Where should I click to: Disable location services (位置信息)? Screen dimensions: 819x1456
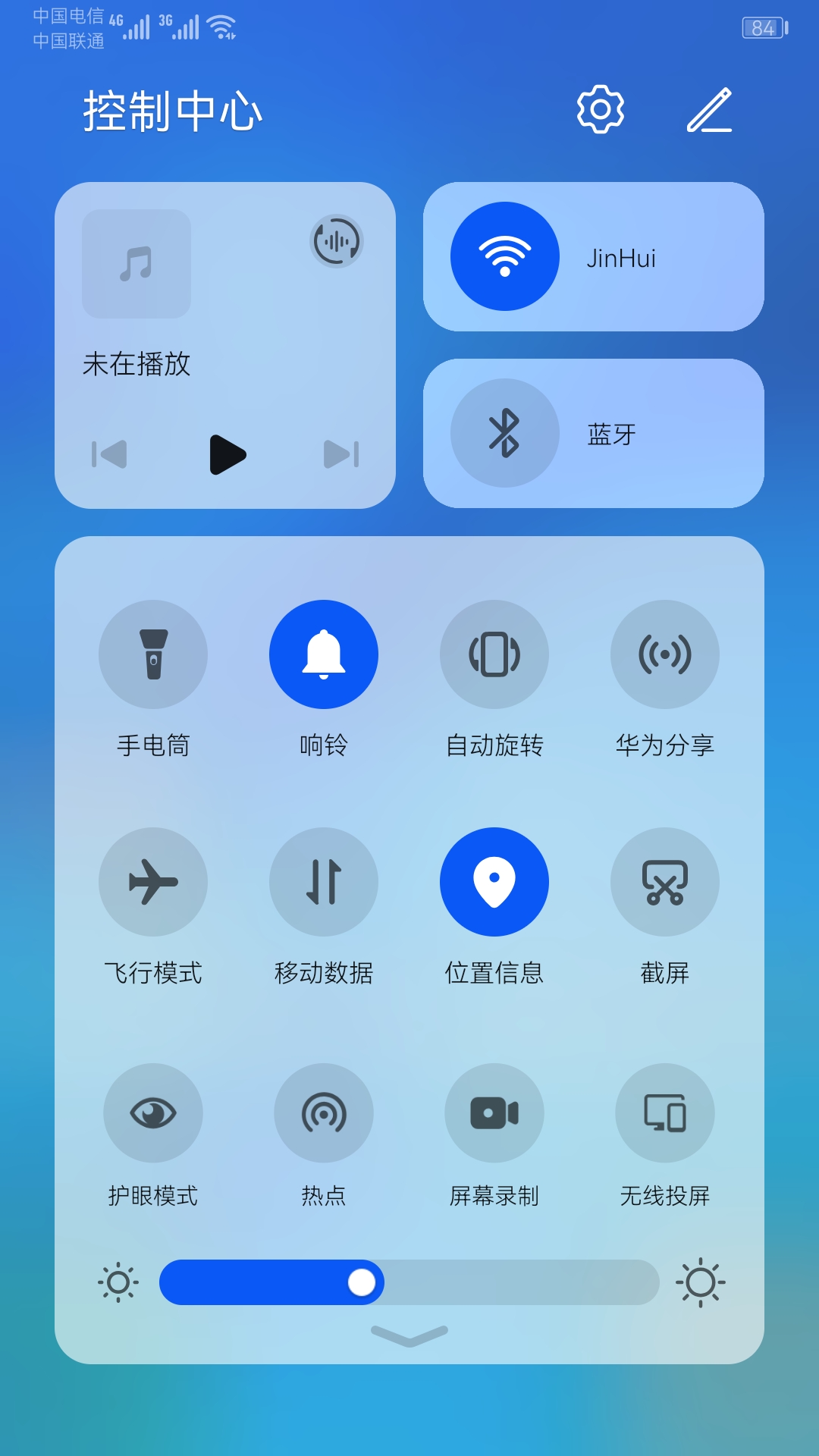(x=495, y=880)
